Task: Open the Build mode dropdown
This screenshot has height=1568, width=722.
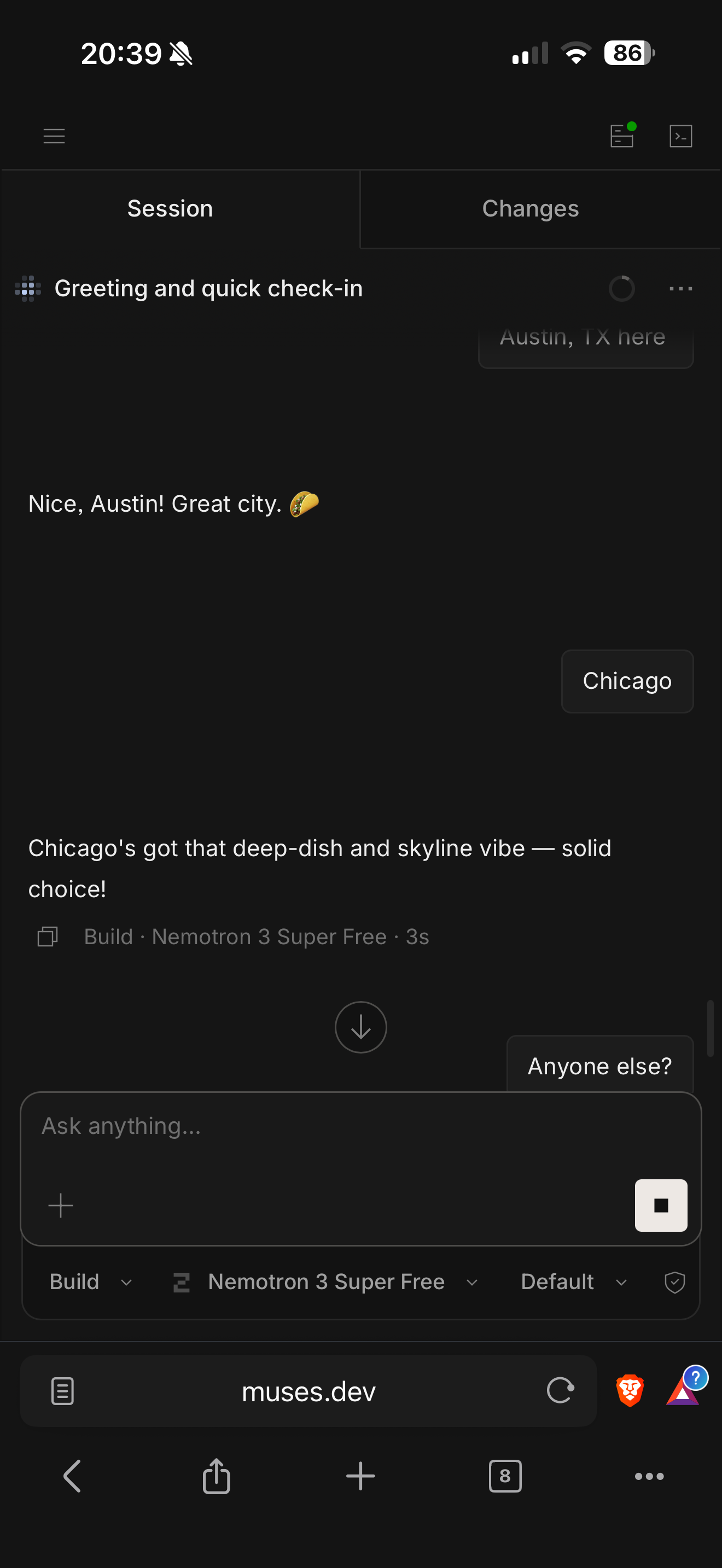Action: coord(90,1282)
